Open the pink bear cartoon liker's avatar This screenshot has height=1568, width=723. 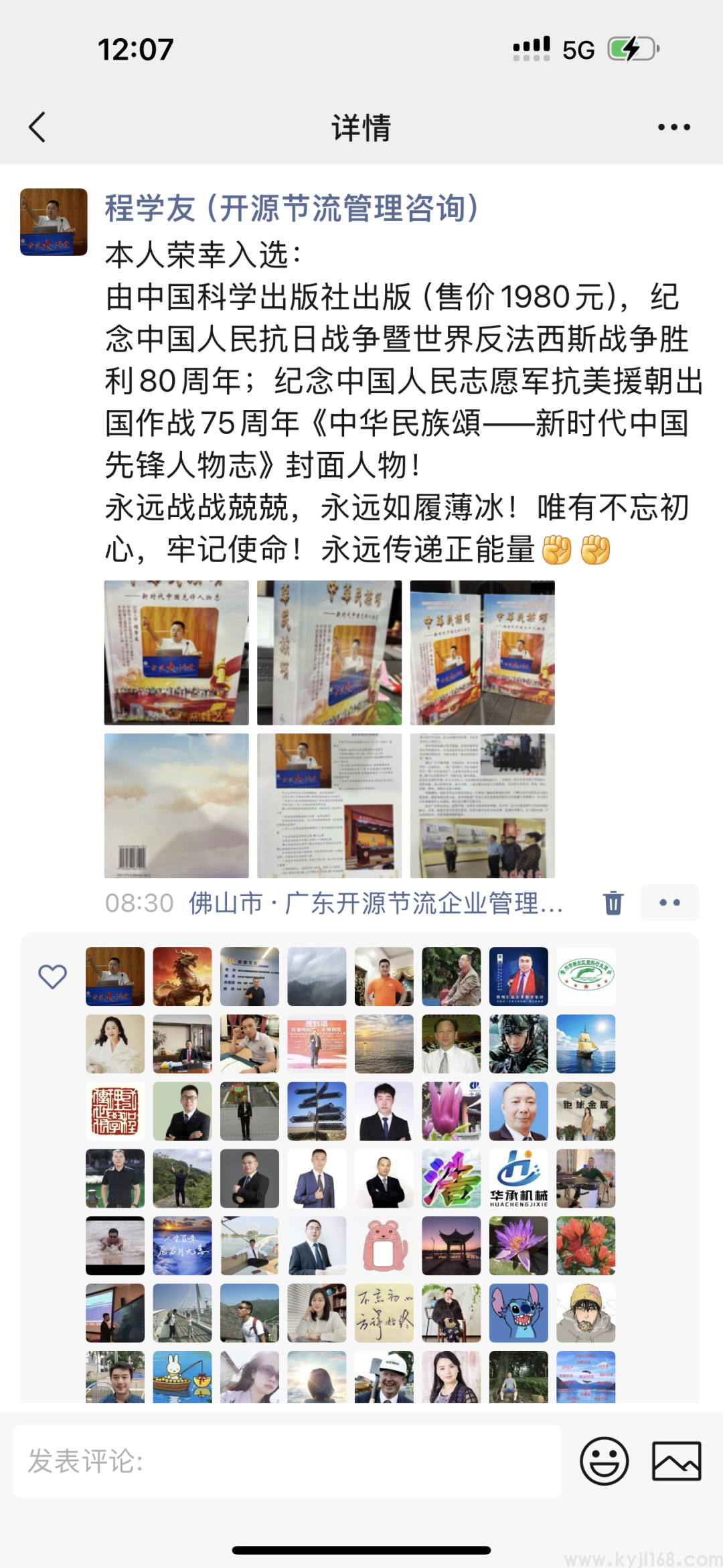coord(384,1246)
